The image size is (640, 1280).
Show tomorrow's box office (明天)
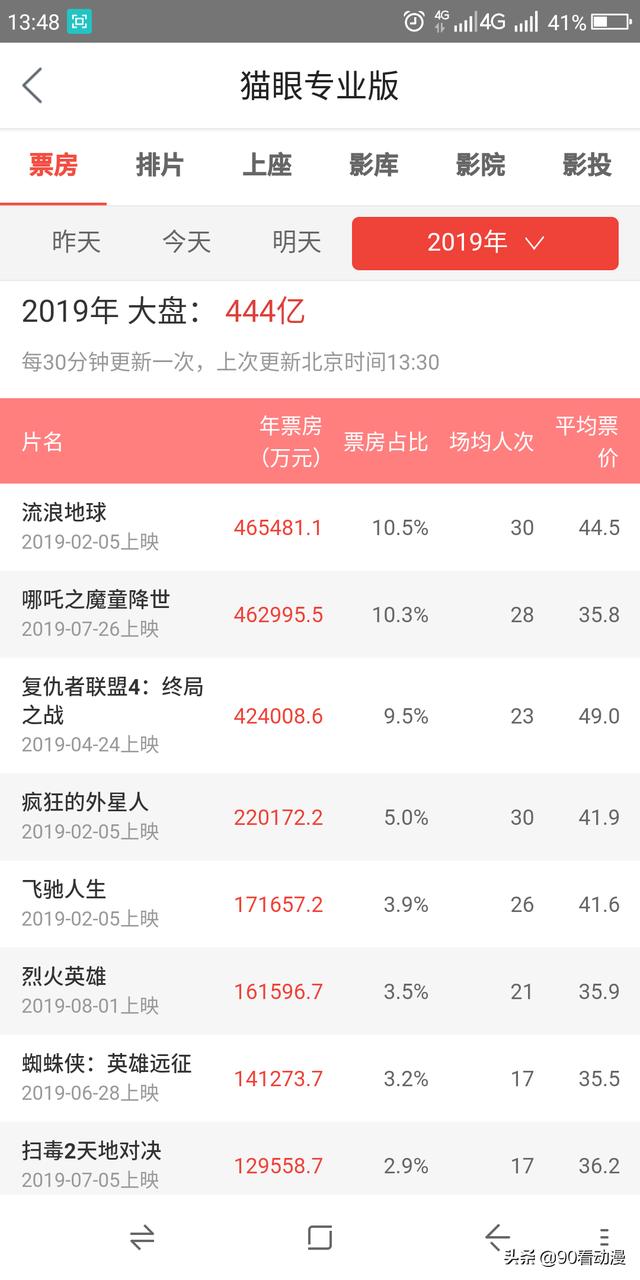click(297, 242)
